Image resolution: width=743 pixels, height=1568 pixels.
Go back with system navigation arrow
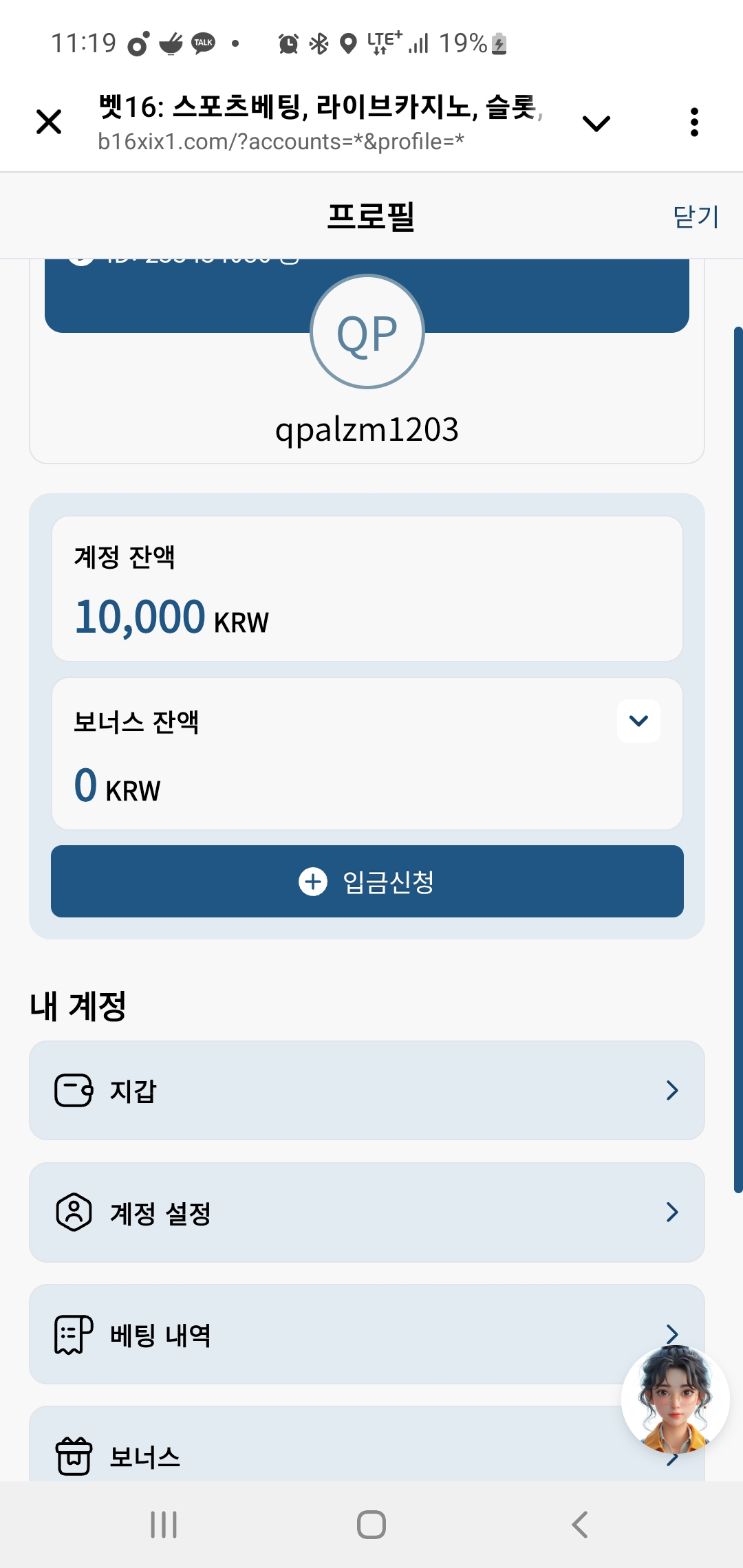(x=579, y=1525)
